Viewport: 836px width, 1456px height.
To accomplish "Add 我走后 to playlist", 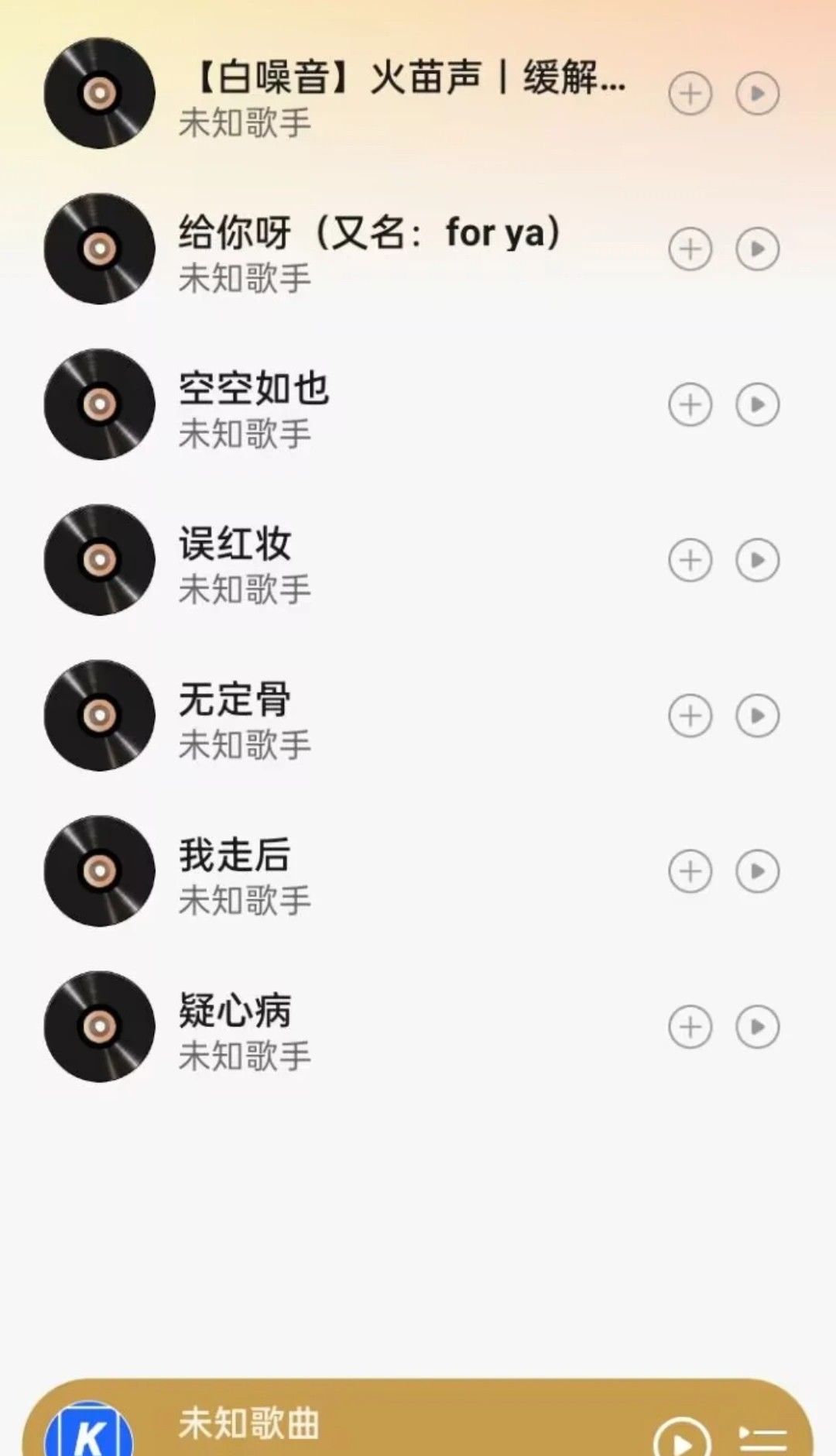I will 688,871.
